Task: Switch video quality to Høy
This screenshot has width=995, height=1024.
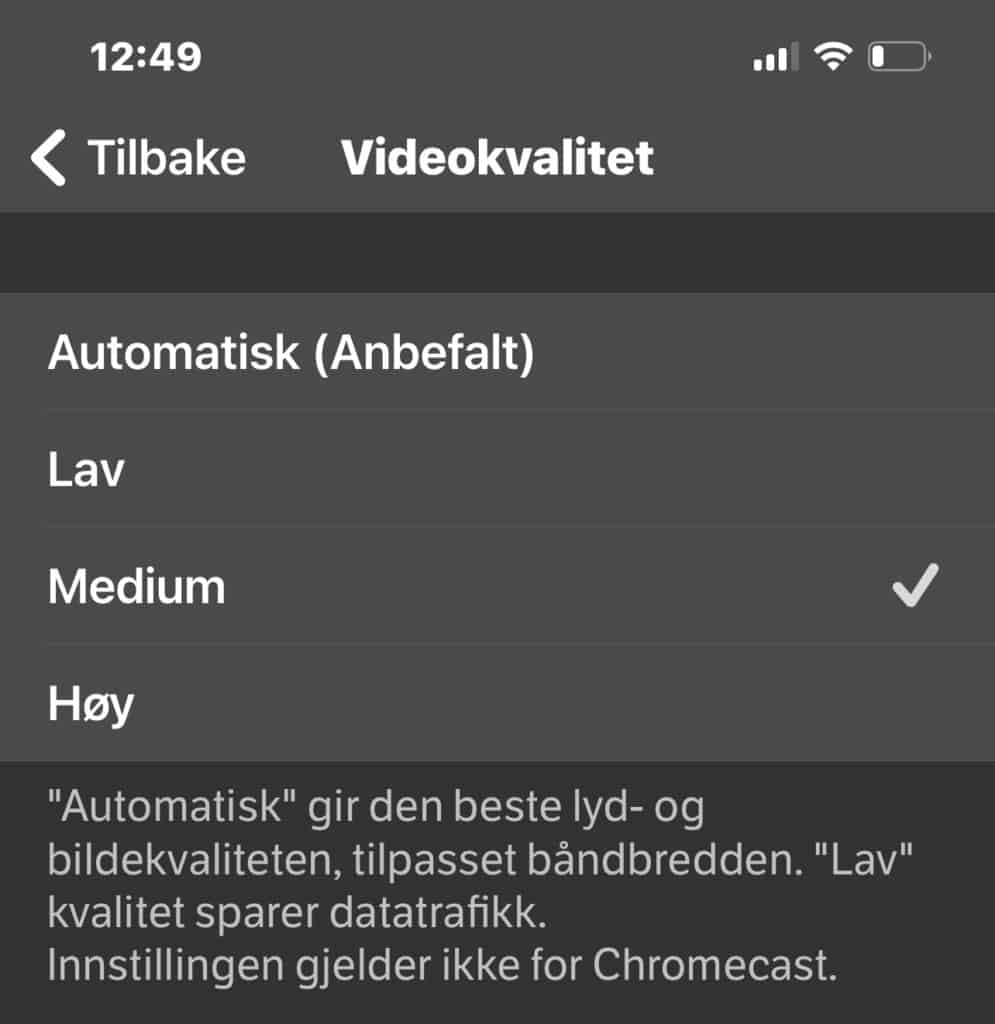Action: (x=91, y=704)
